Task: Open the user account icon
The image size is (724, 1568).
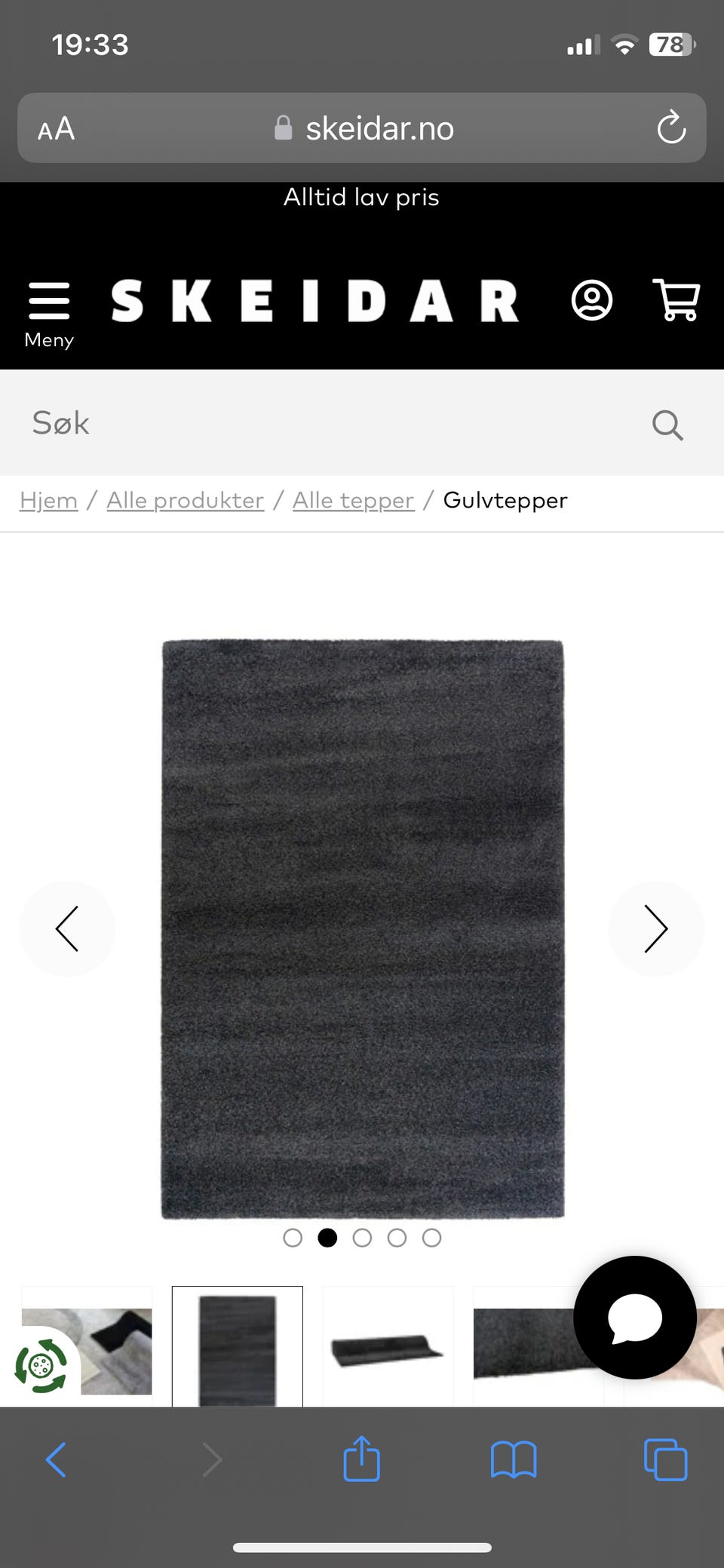Action: click(x=593, y=301)
